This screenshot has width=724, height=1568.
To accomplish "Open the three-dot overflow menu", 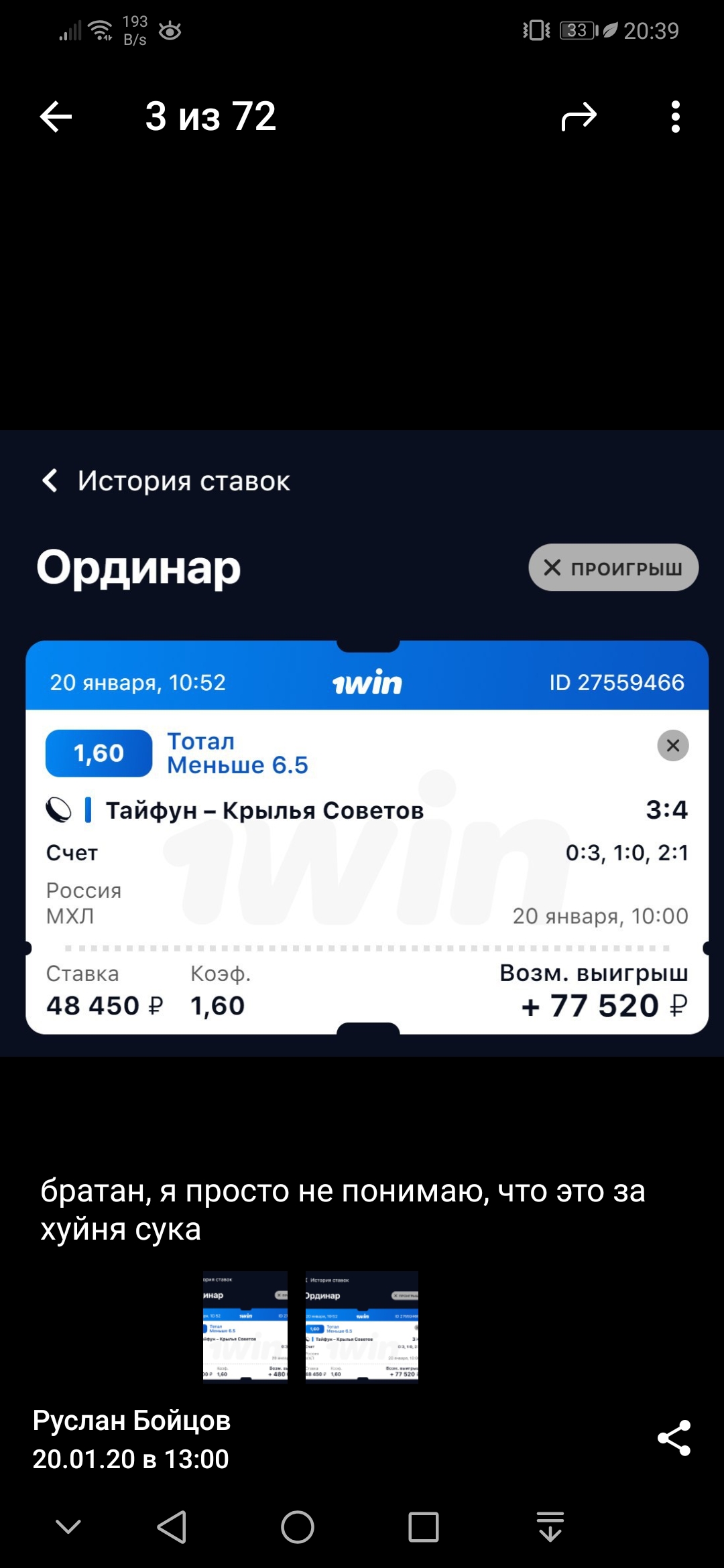I will click(x=675, y=117).
